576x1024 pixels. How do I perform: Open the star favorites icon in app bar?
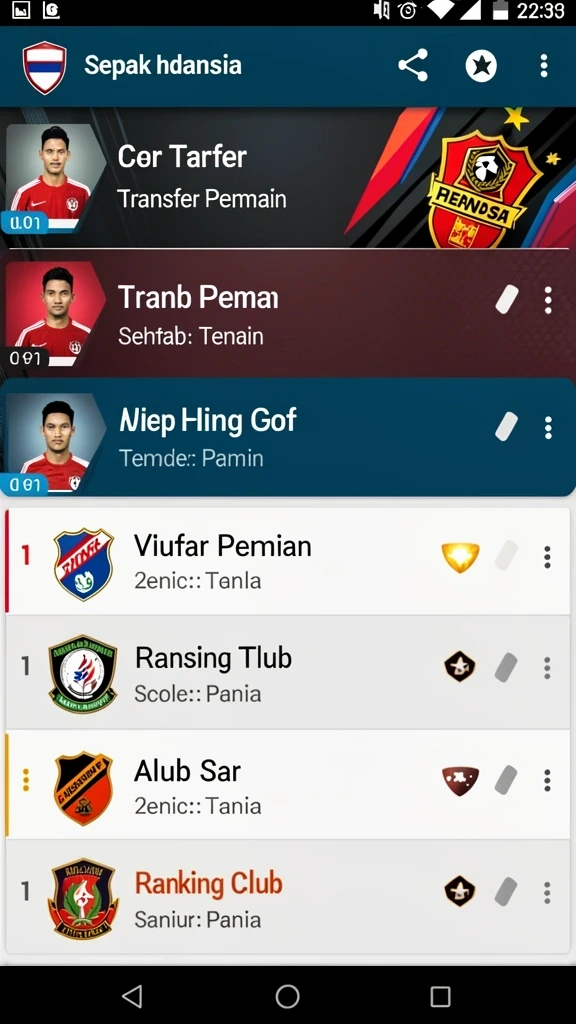tap(481, 66)
